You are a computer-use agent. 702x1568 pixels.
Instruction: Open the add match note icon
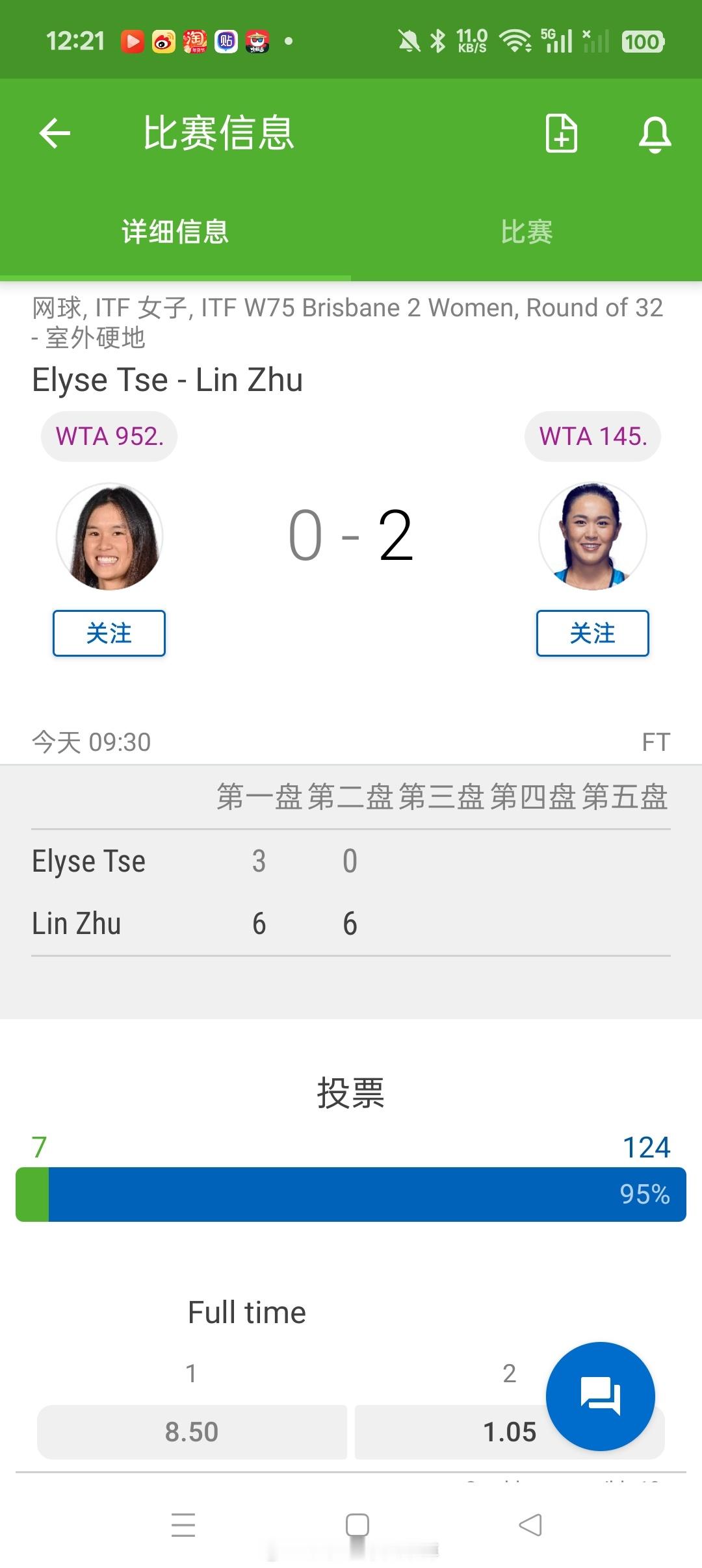click(x=560, y=133)
